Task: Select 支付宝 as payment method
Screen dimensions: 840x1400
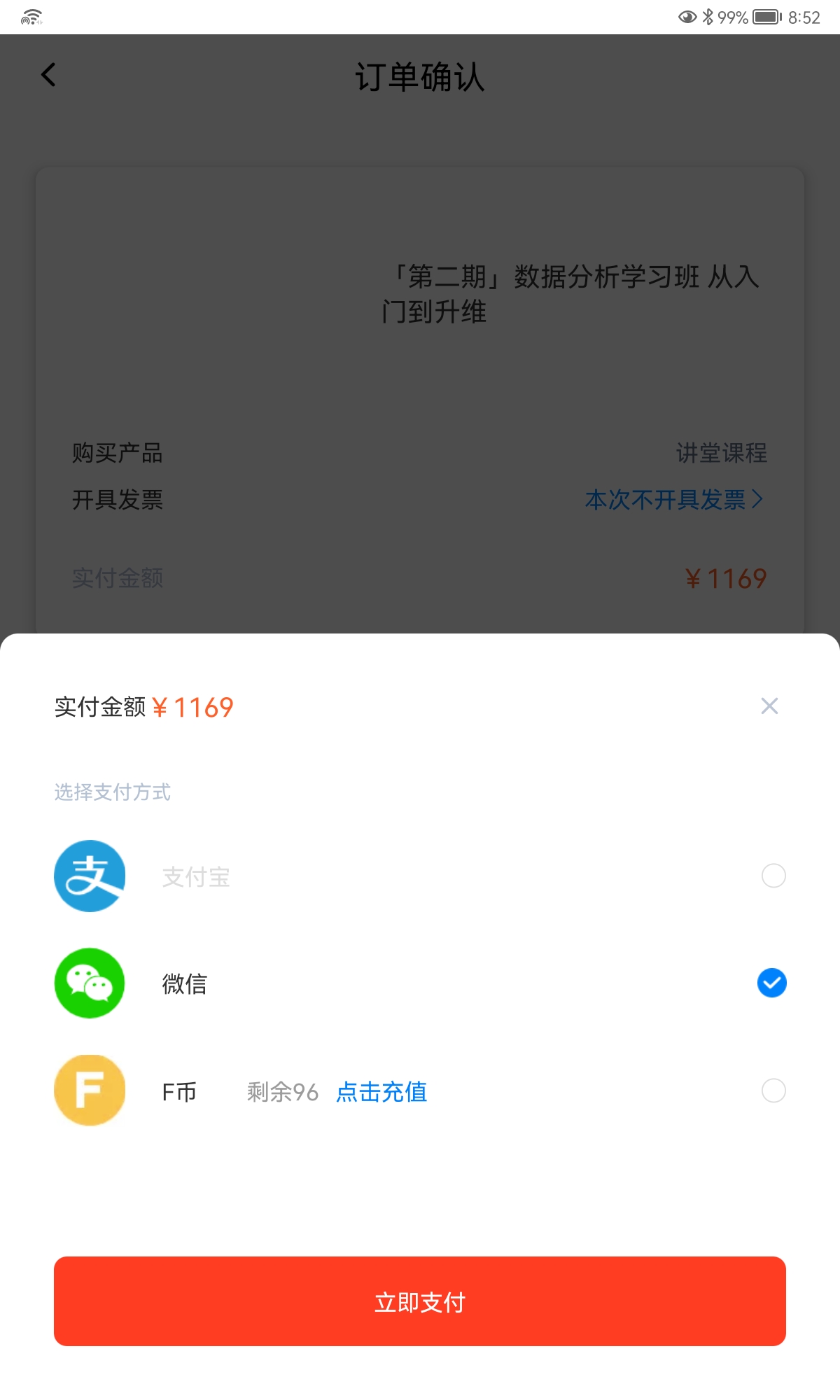Action: tap(773, 876)
